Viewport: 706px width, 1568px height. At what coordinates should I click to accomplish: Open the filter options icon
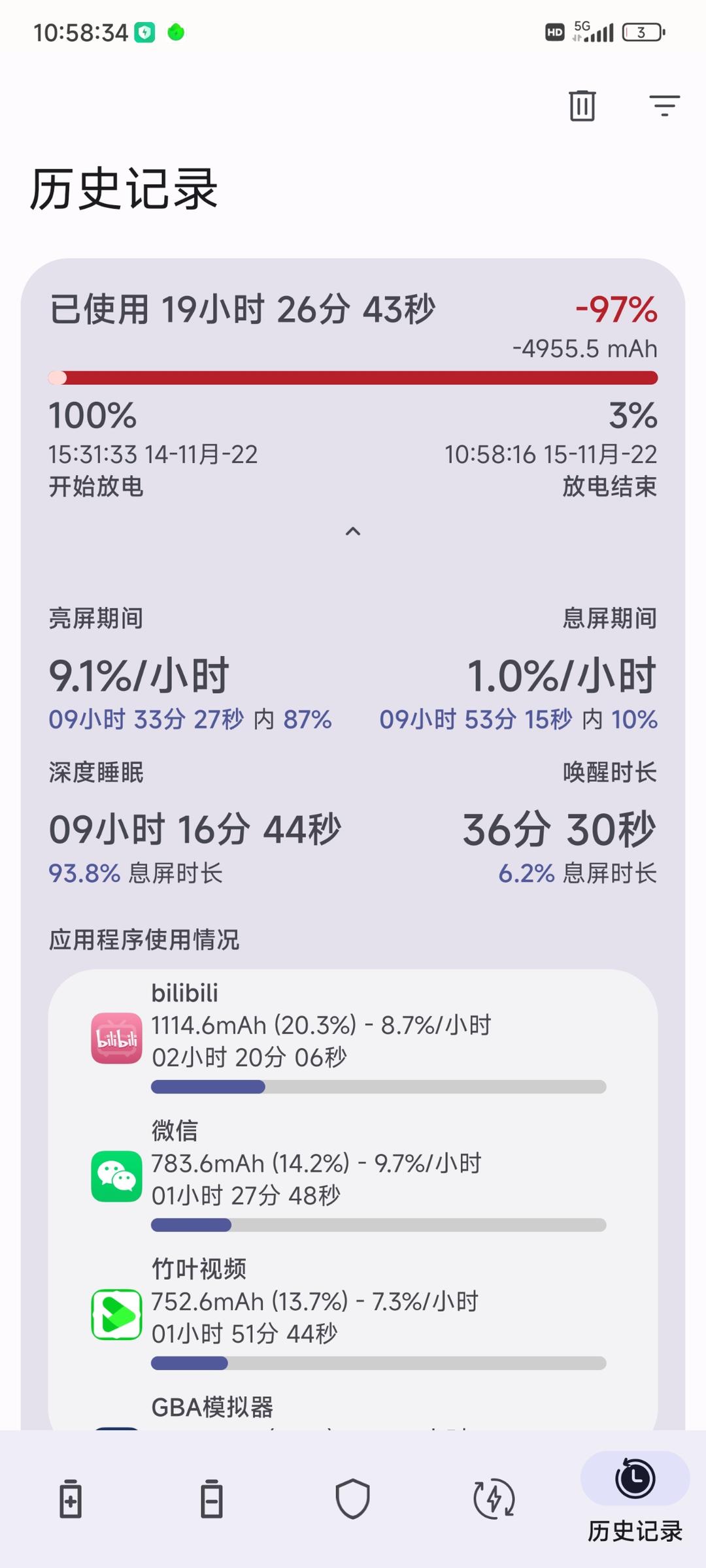pyautogui.click(x=664, y=106)
